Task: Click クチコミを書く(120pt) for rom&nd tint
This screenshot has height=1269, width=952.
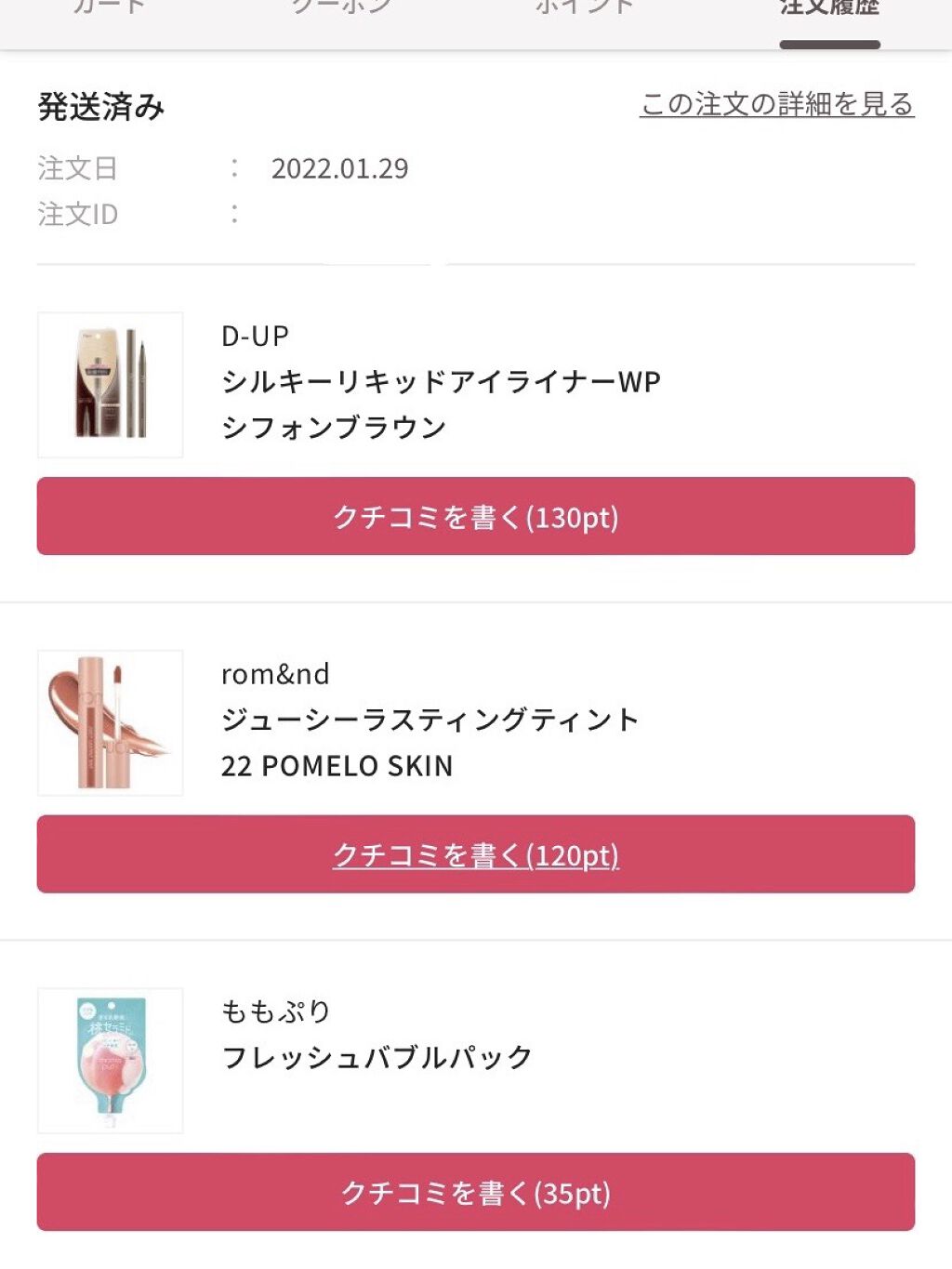Action: click(x=475, y=854)
